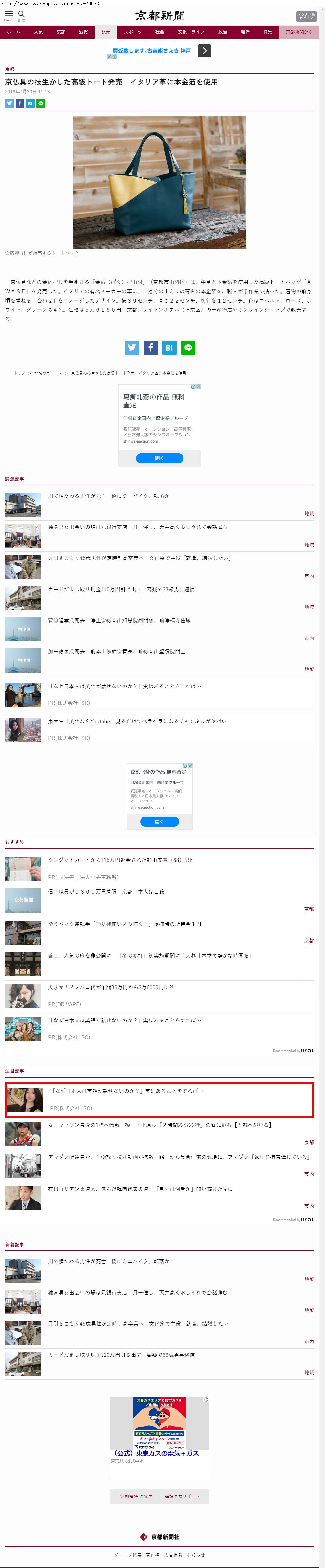This screenshot has width=325, height=1568.
Task: Share the article on Twitter below the headline
Action: click(9, 104)
